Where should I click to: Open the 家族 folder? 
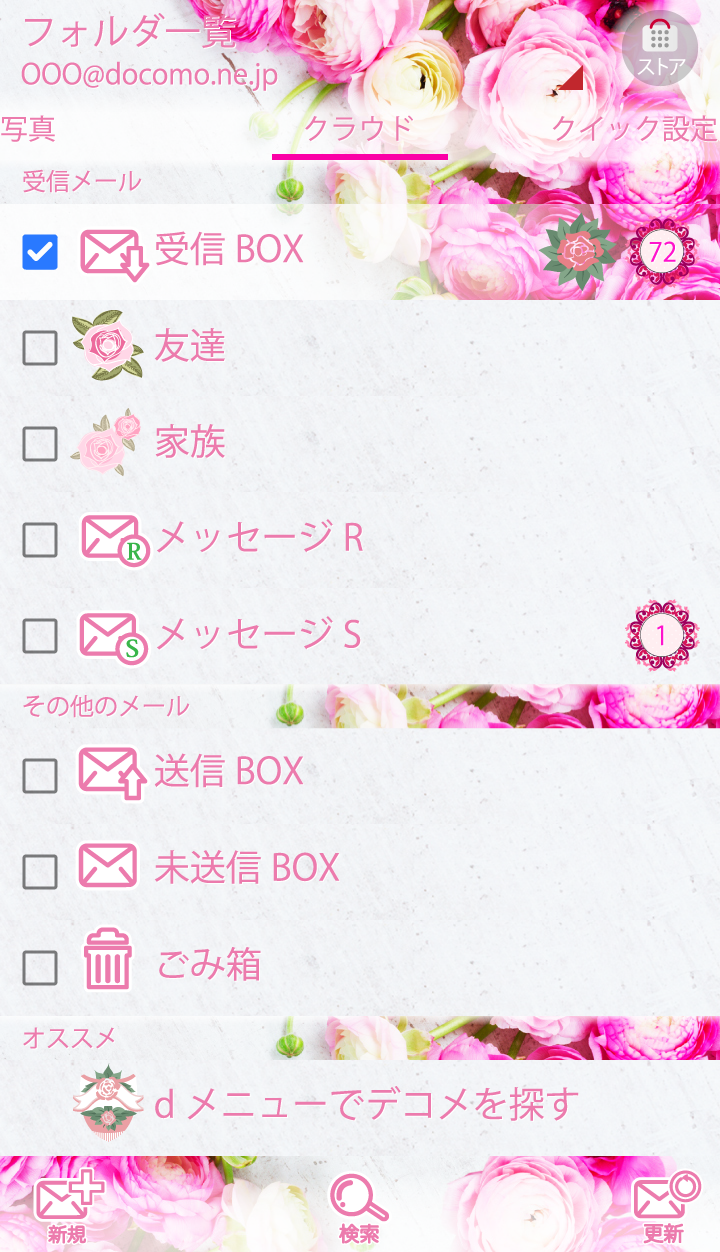190,442
